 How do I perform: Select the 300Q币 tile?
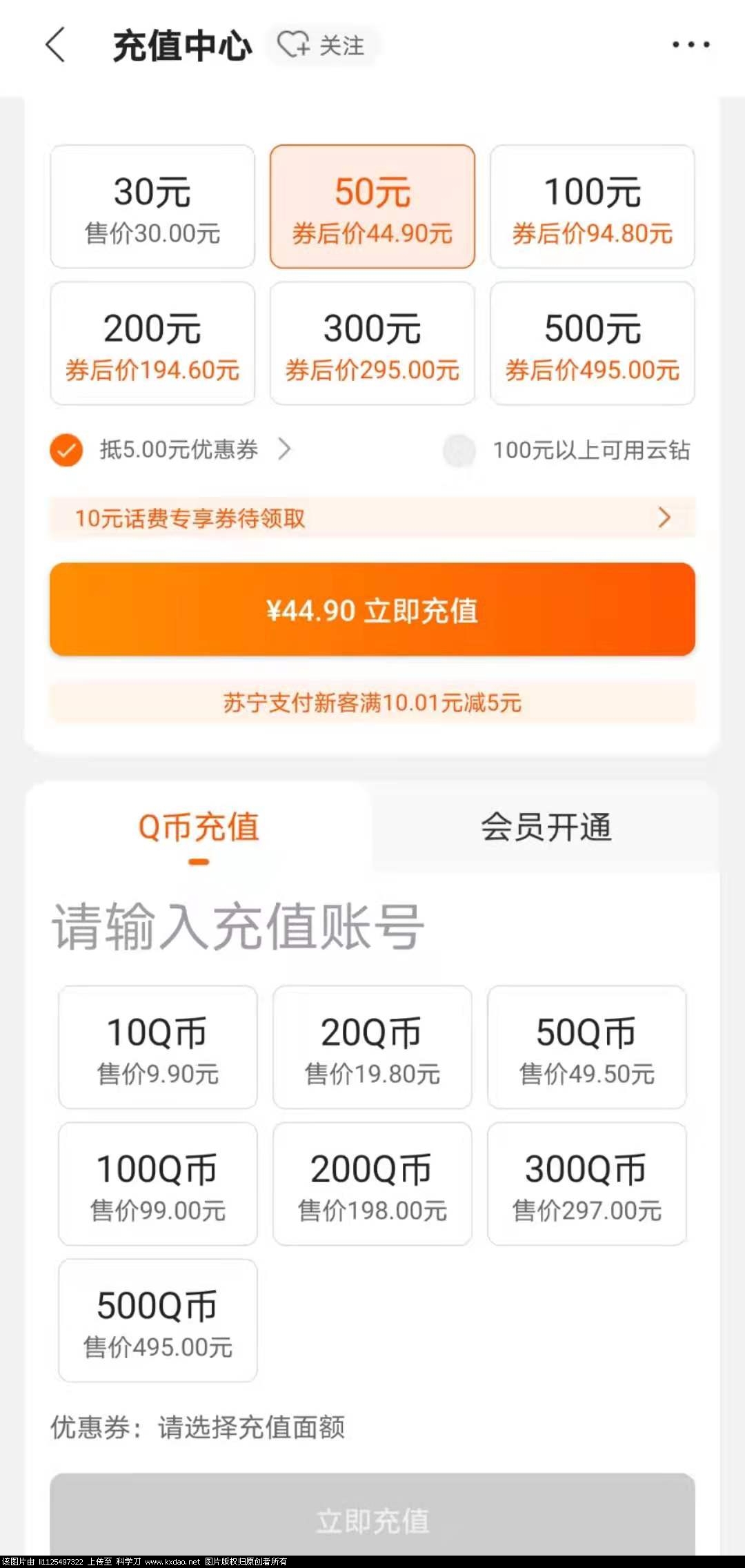(x=586, y=1184)
